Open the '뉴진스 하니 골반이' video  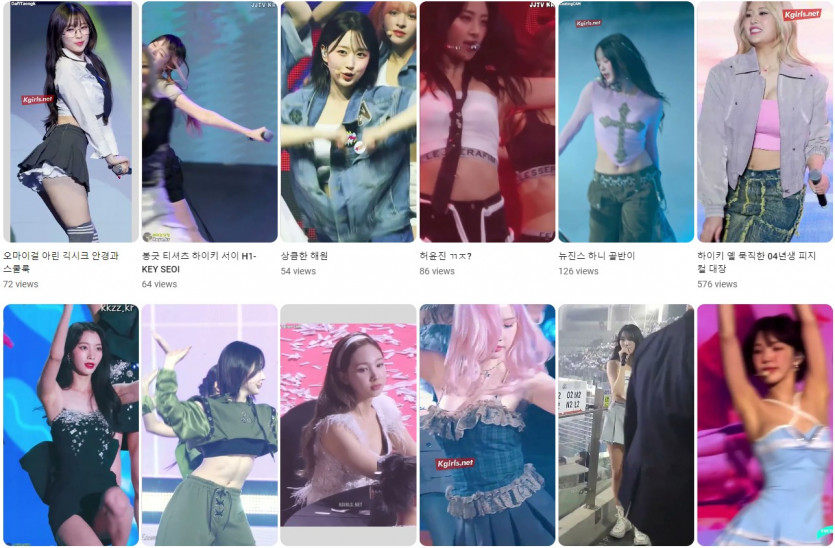point(625,122)
